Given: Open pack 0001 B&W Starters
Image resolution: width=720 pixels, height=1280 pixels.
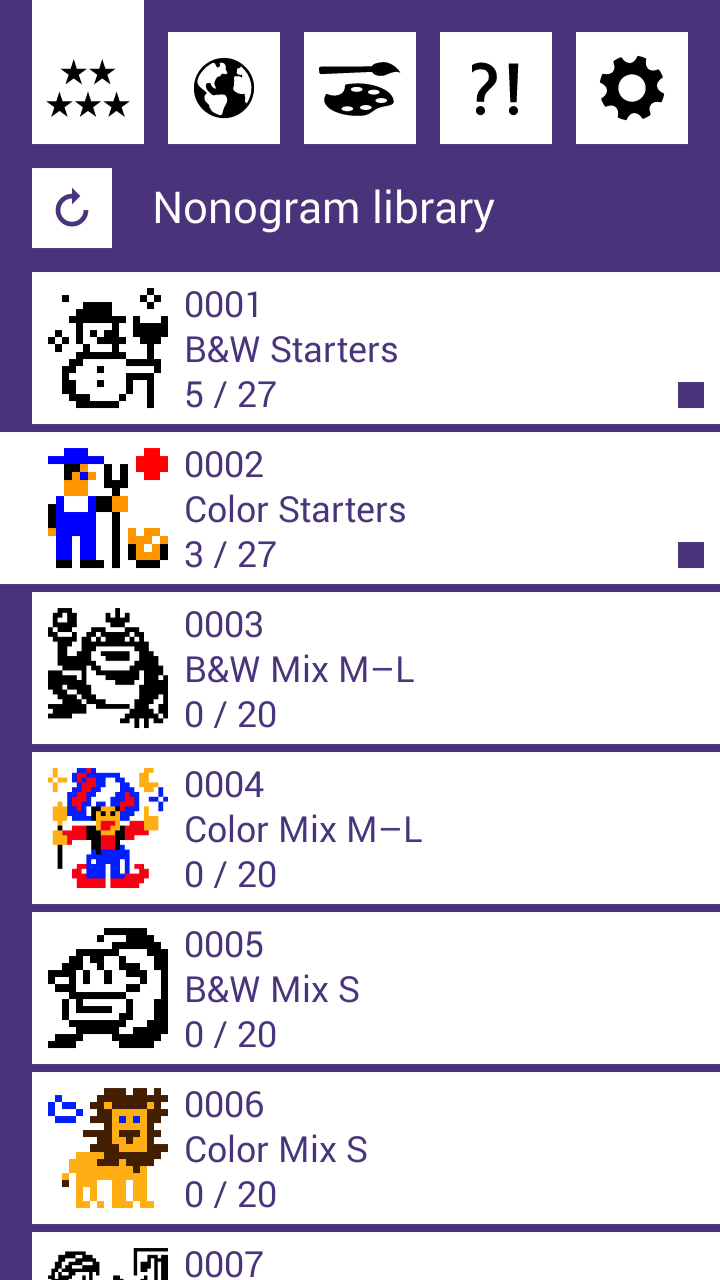Looking at the screenshot, I should pyautogui.click(x=376, y=348).
